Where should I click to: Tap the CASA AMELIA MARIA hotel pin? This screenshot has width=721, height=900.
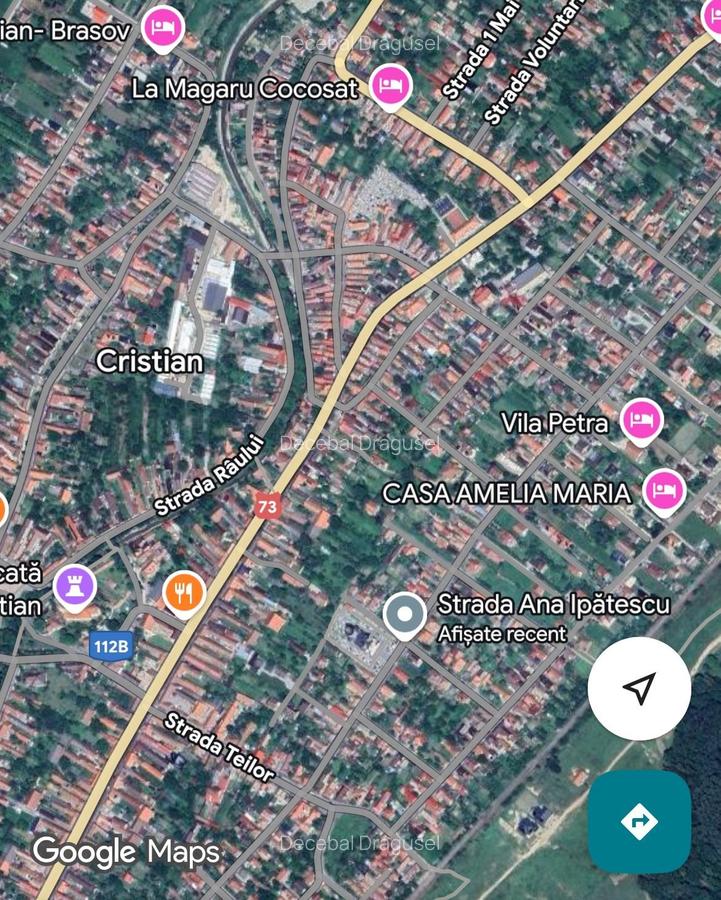(664, 491)
